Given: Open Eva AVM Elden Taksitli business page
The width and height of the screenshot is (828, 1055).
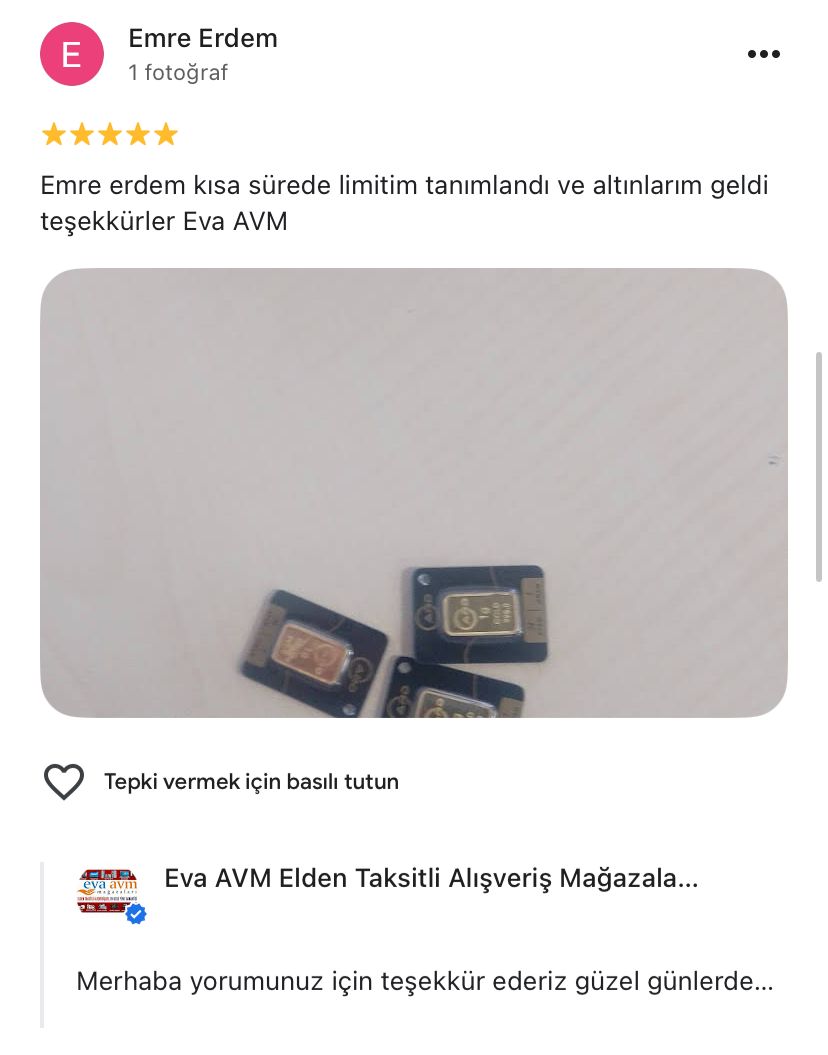Looking at the screenshot, I should pyautogui.click(x=430, y=878).
